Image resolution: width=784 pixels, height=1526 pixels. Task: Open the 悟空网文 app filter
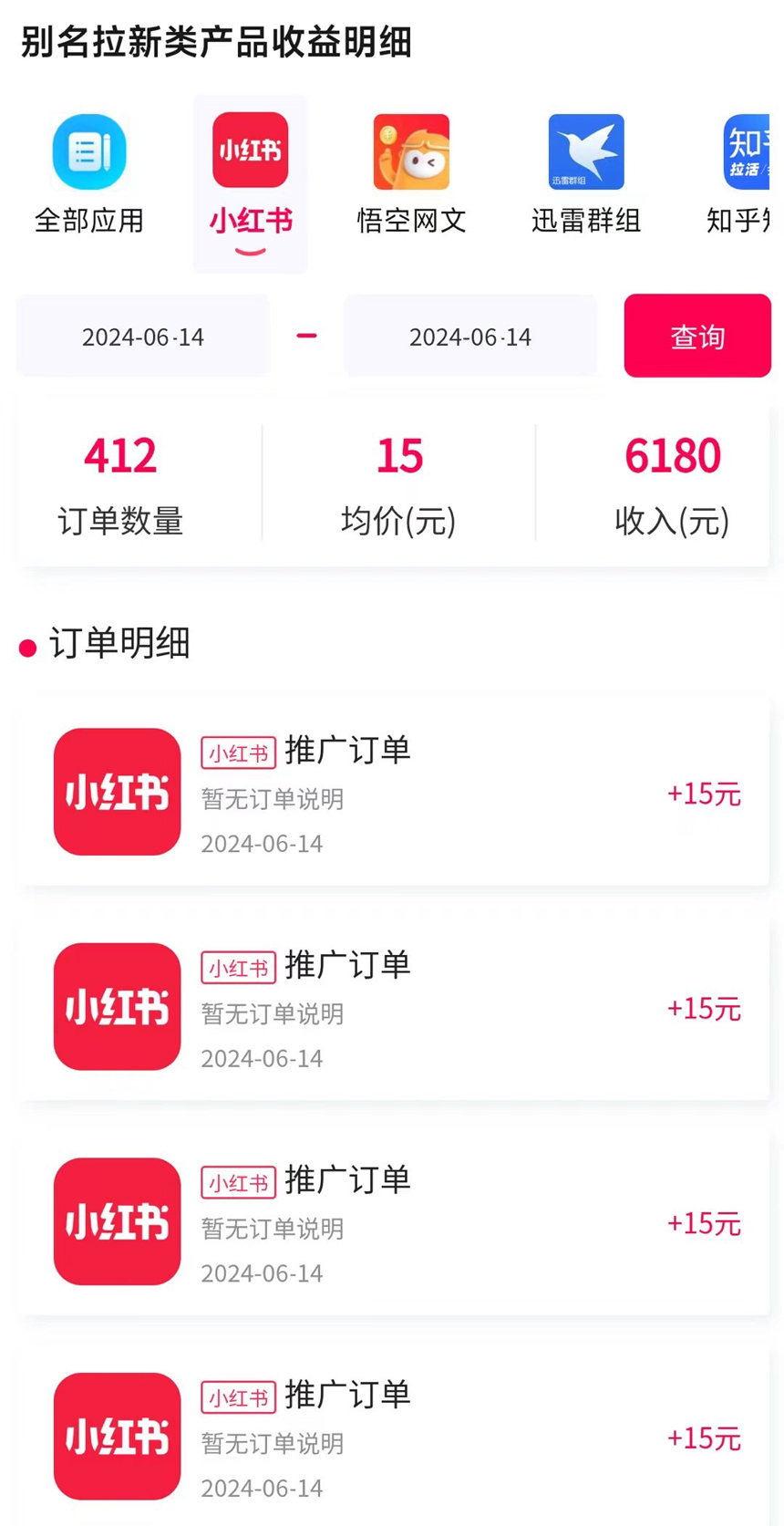tap(411, 152)
